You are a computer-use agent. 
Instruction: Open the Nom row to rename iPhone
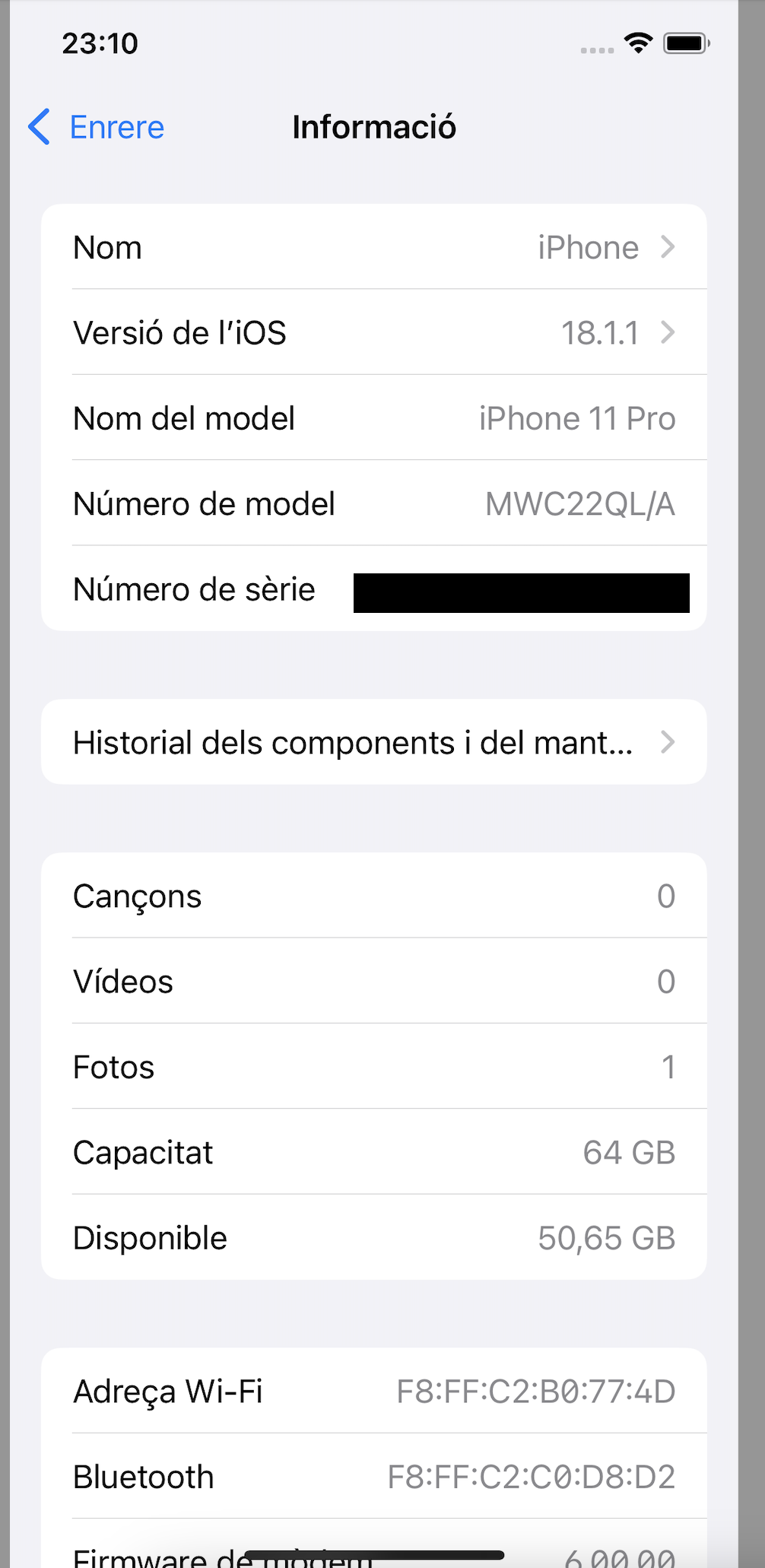(x=374, y=247)
